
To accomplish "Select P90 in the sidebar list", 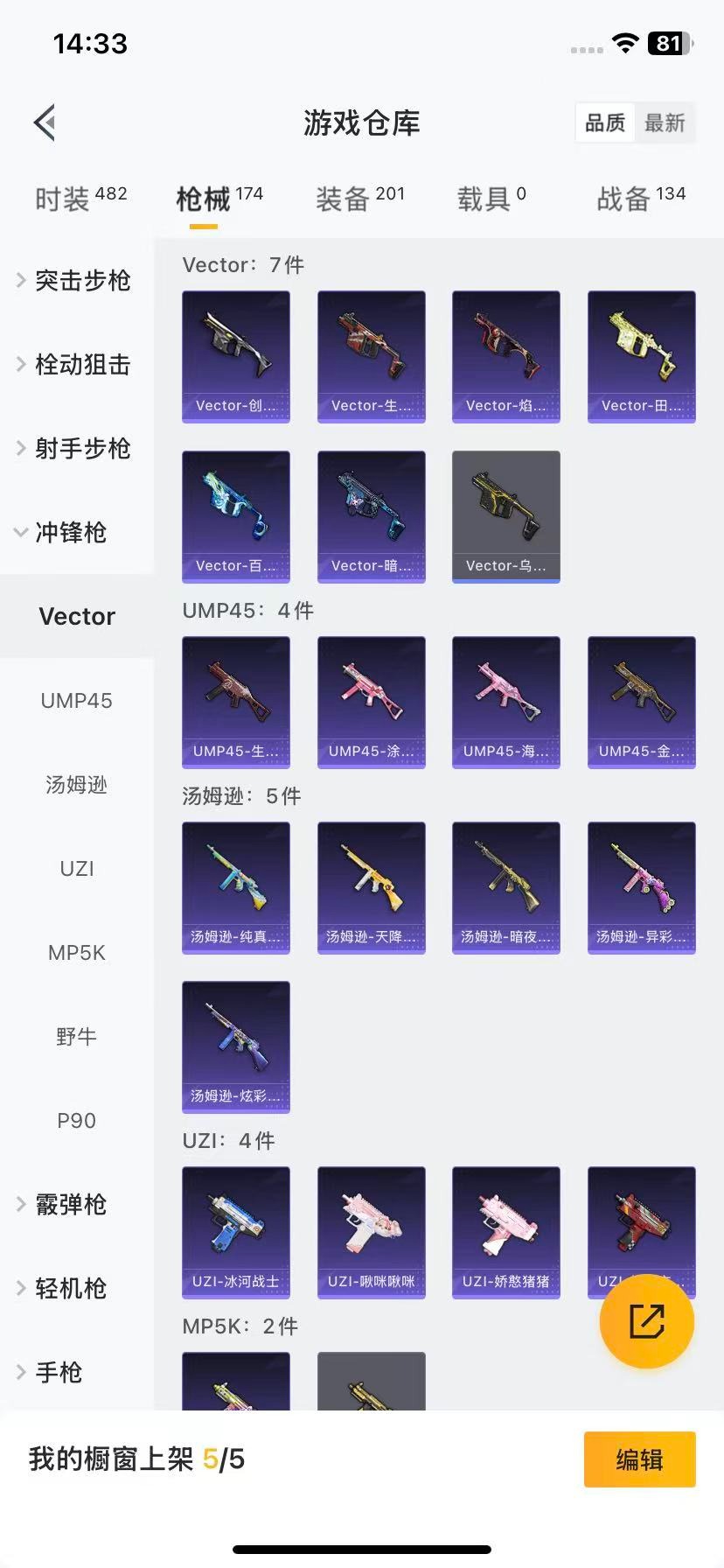I will point(76,1121).
